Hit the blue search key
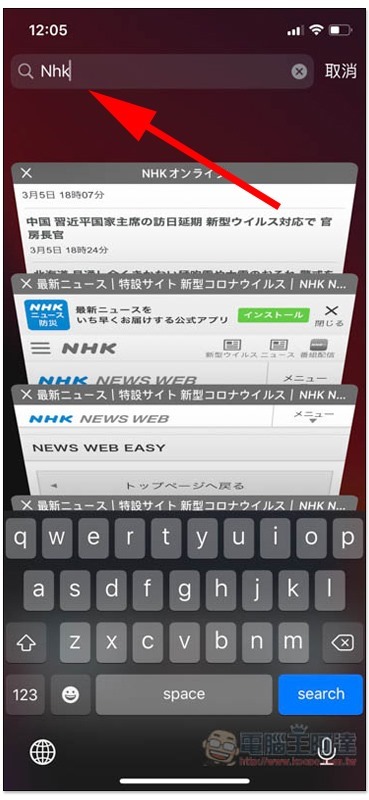 click(321, 694)
